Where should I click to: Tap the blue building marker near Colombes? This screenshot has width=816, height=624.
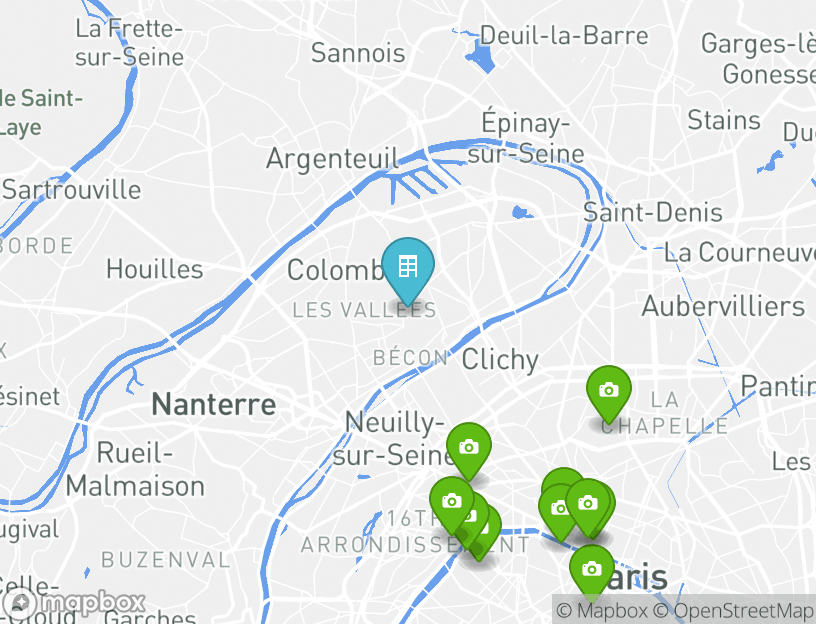407,268
